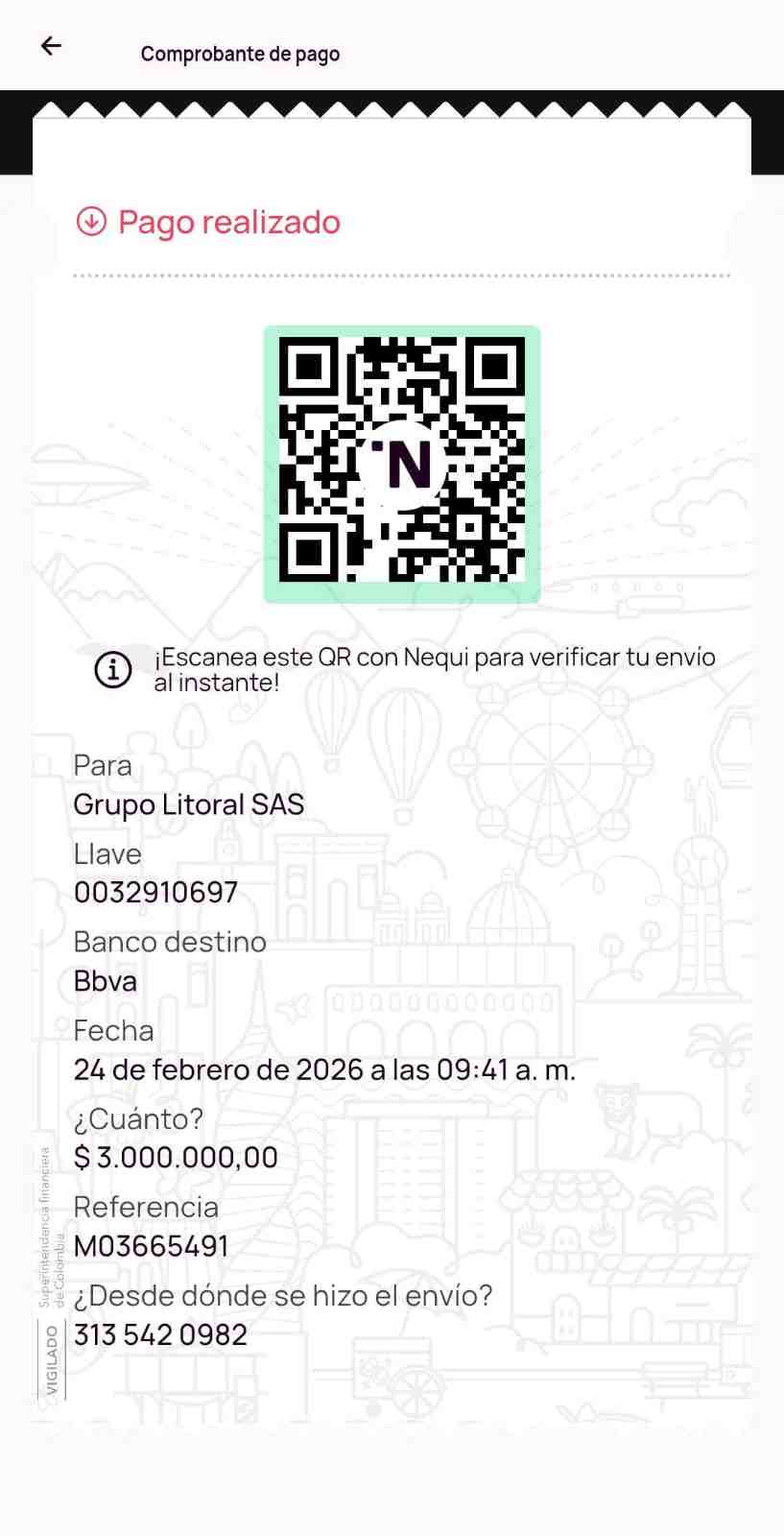The height and width of the screenshot is (1536, 784).
Task: Go back from Comprobante de pago
Action: [x=51, y=45]
